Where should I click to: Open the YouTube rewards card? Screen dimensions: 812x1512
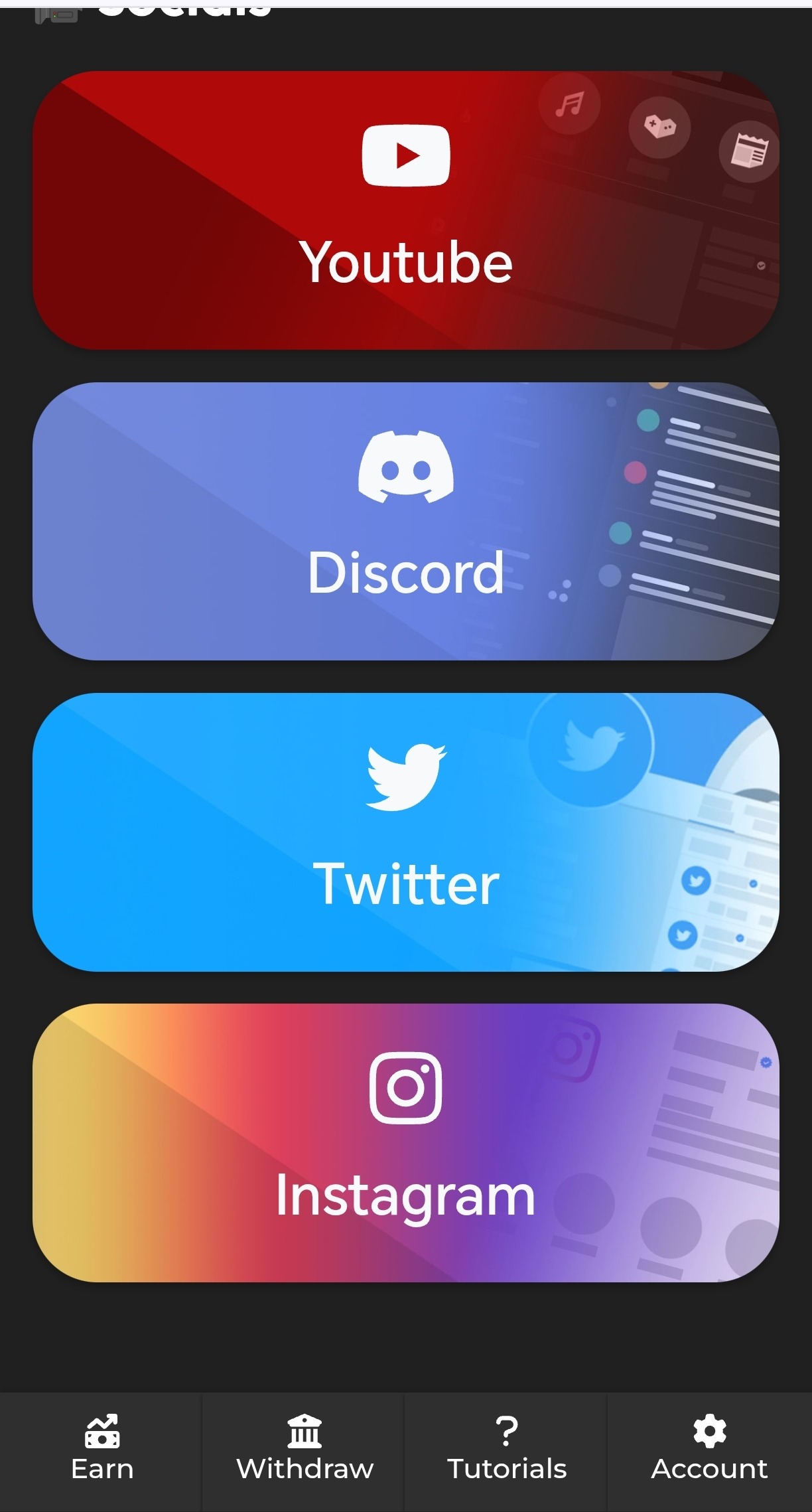coord(406,209)
